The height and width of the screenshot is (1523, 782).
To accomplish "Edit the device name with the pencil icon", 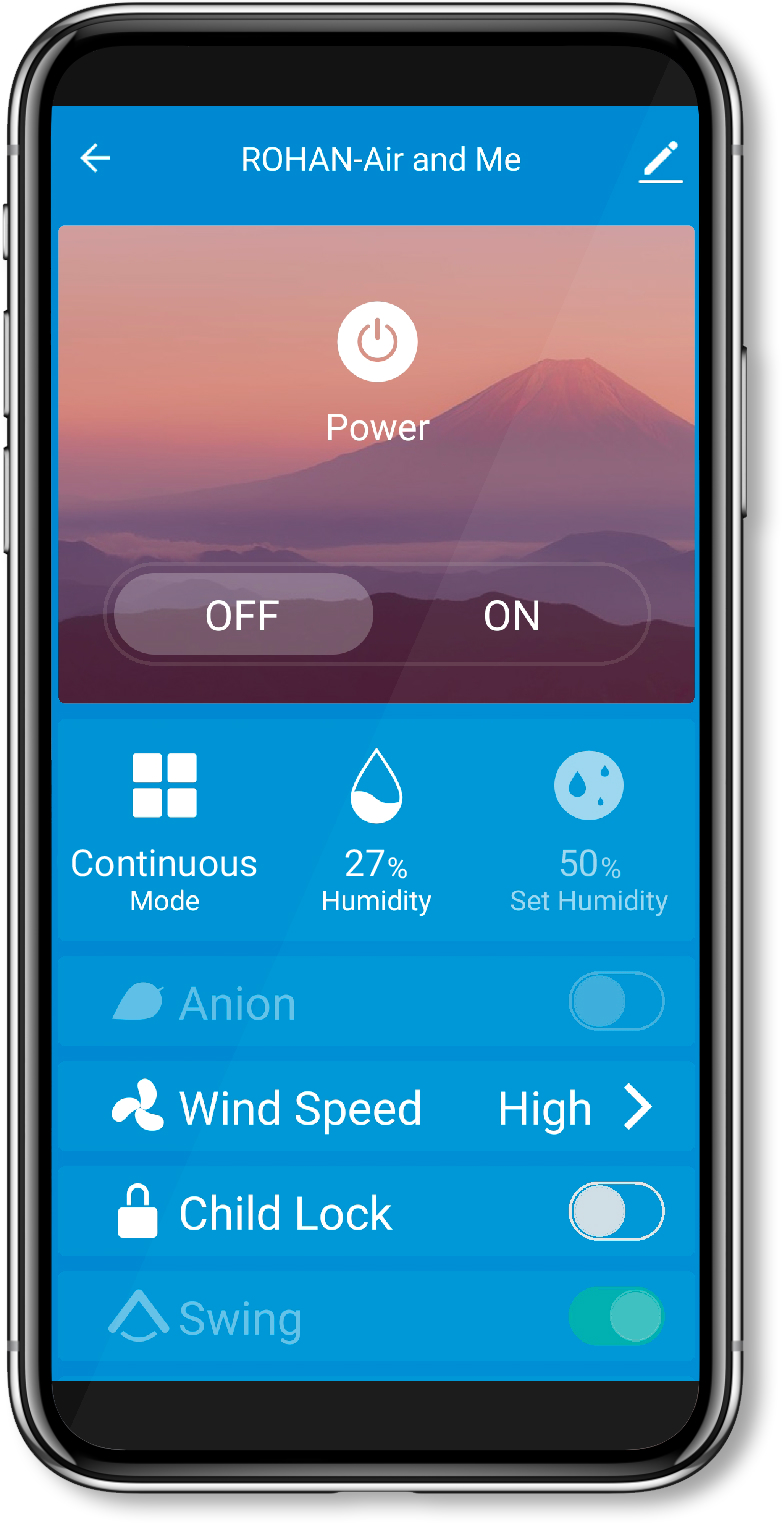I will tap(660, 161).
